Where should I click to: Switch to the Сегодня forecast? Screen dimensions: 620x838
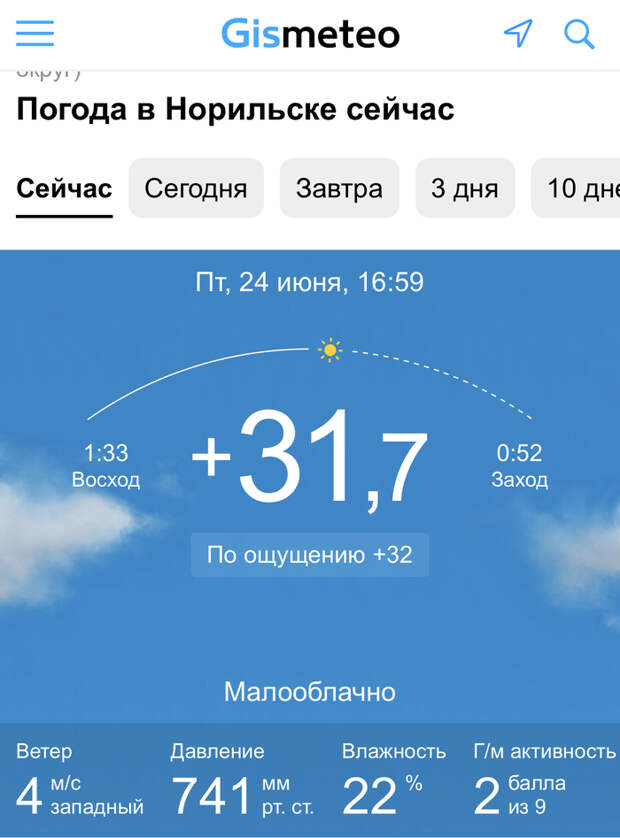pos(196,188)
